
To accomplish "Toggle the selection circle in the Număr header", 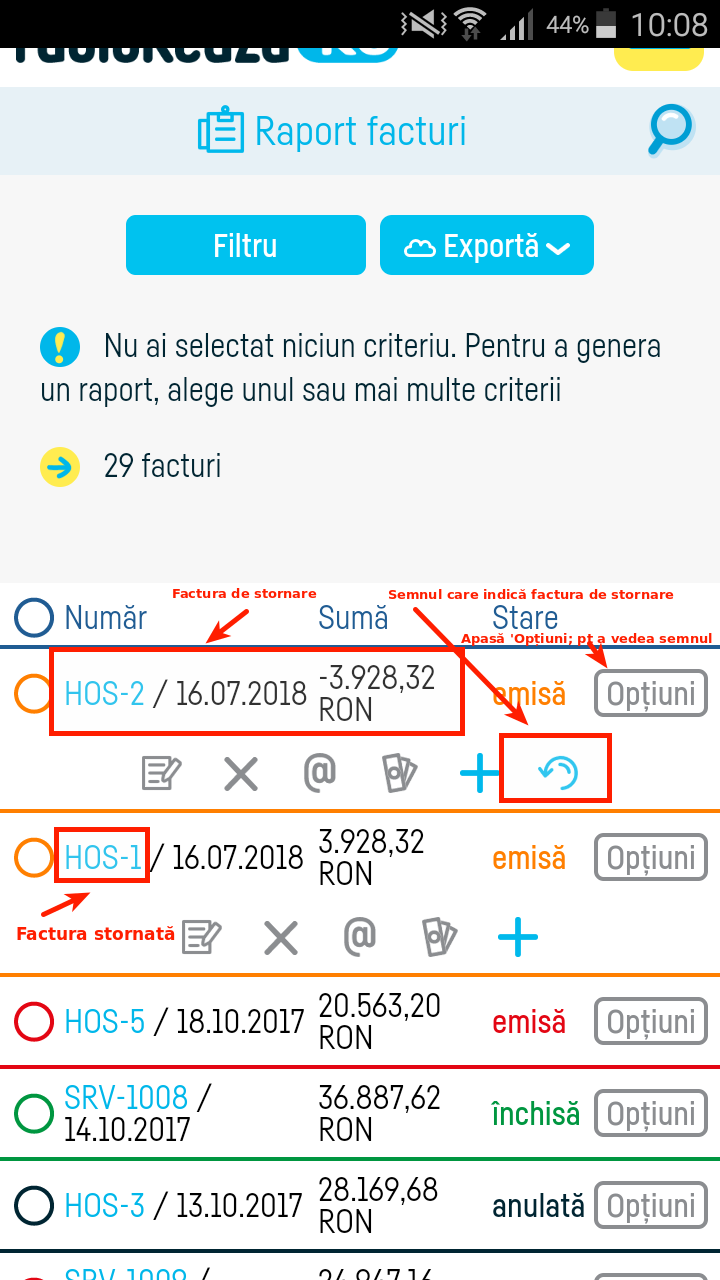I will click(x=33, y=618).
